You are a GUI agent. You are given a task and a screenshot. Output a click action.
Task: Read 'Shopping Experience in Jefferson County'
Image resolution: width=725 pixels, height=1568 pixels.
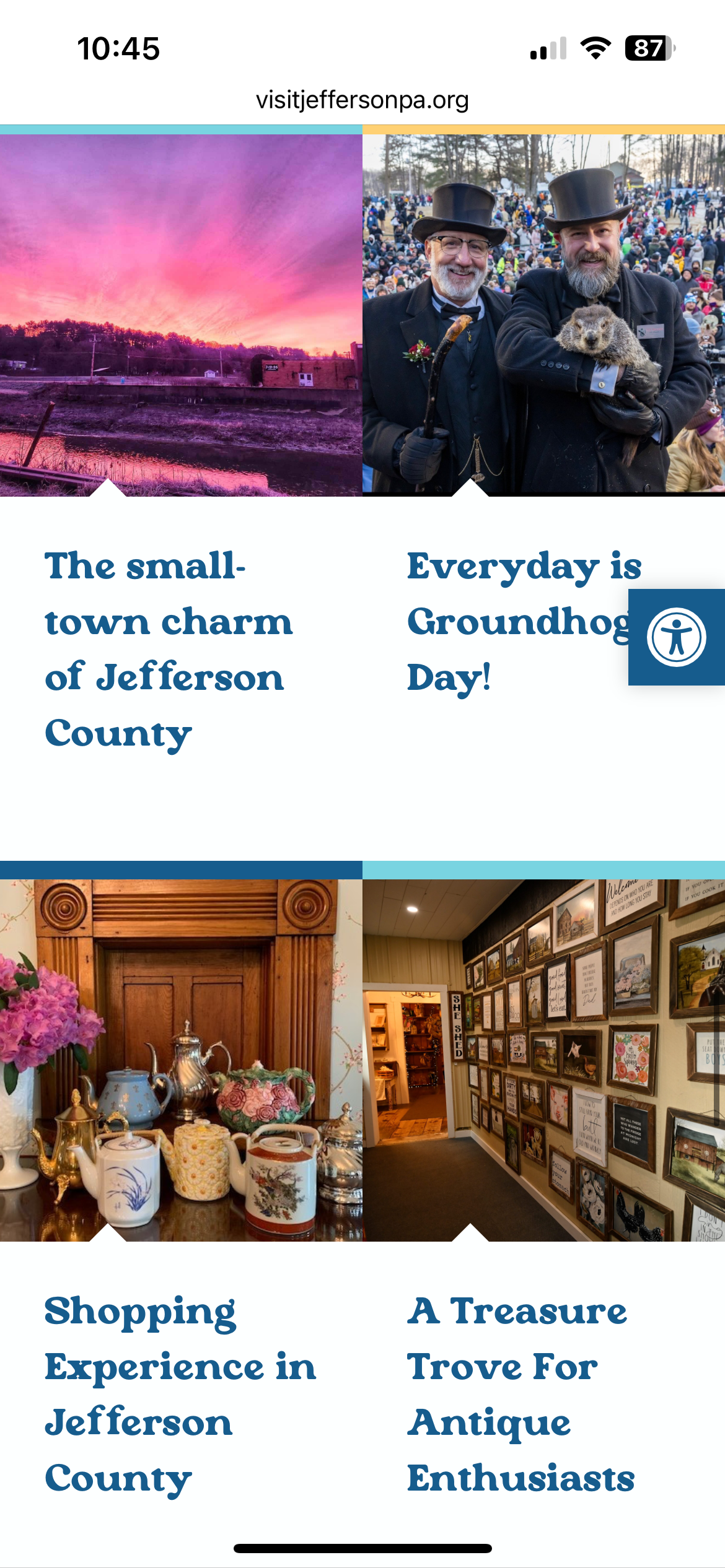(180, 1395)
